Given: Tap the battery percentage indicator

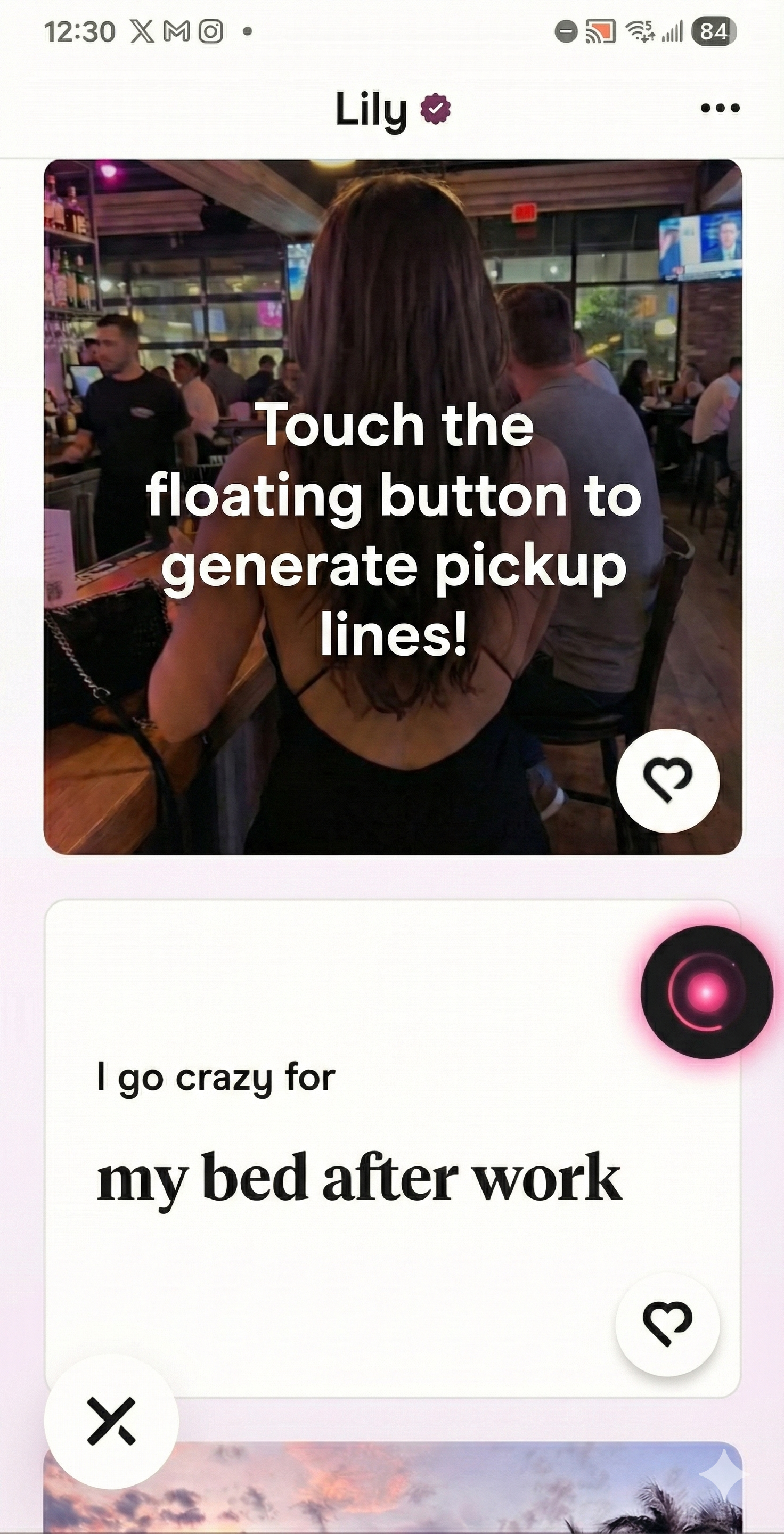Looking at the screenshot, I should (x=714, y=31).
